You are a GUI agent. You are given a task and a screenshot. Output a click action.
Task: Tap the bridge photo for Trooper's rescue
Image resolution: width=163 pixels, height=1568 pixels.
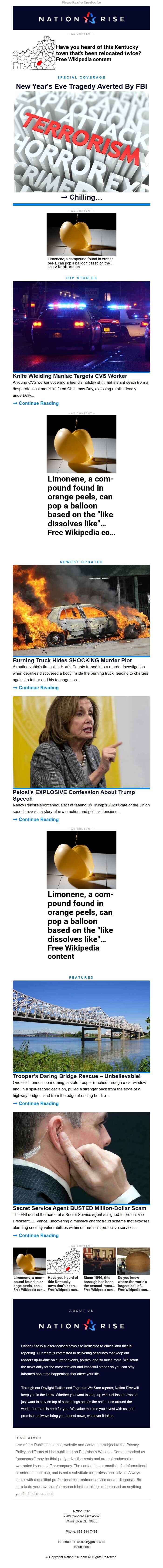[x=81, y=1026]
